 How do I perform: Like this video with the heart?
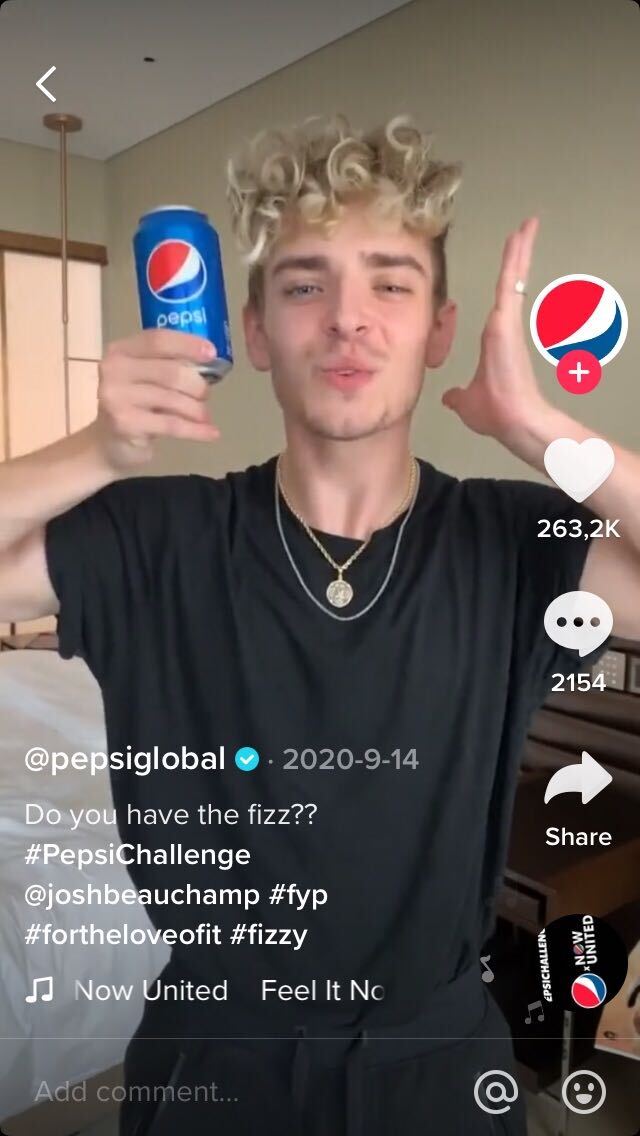coord(578,469)
